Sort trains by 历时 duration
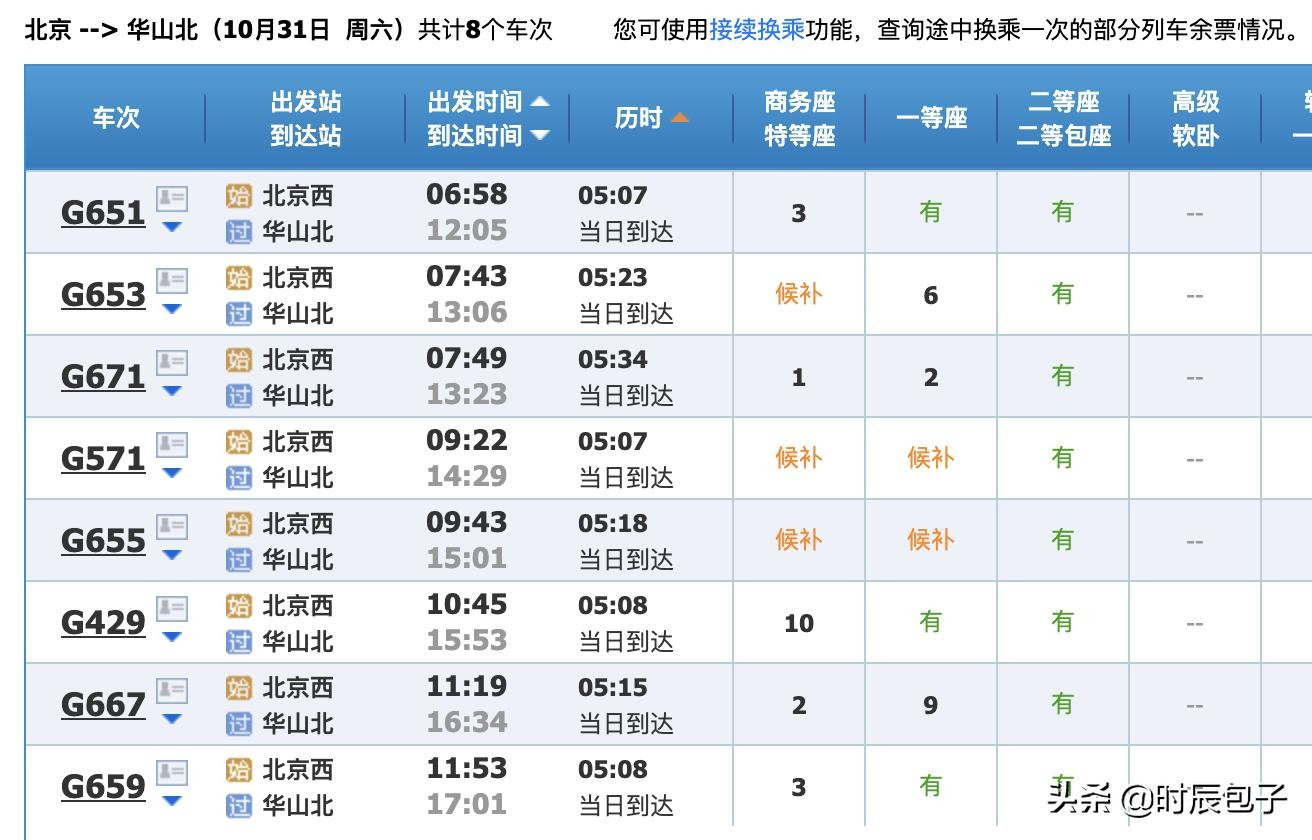The image size is (1312, 840). 639,118
